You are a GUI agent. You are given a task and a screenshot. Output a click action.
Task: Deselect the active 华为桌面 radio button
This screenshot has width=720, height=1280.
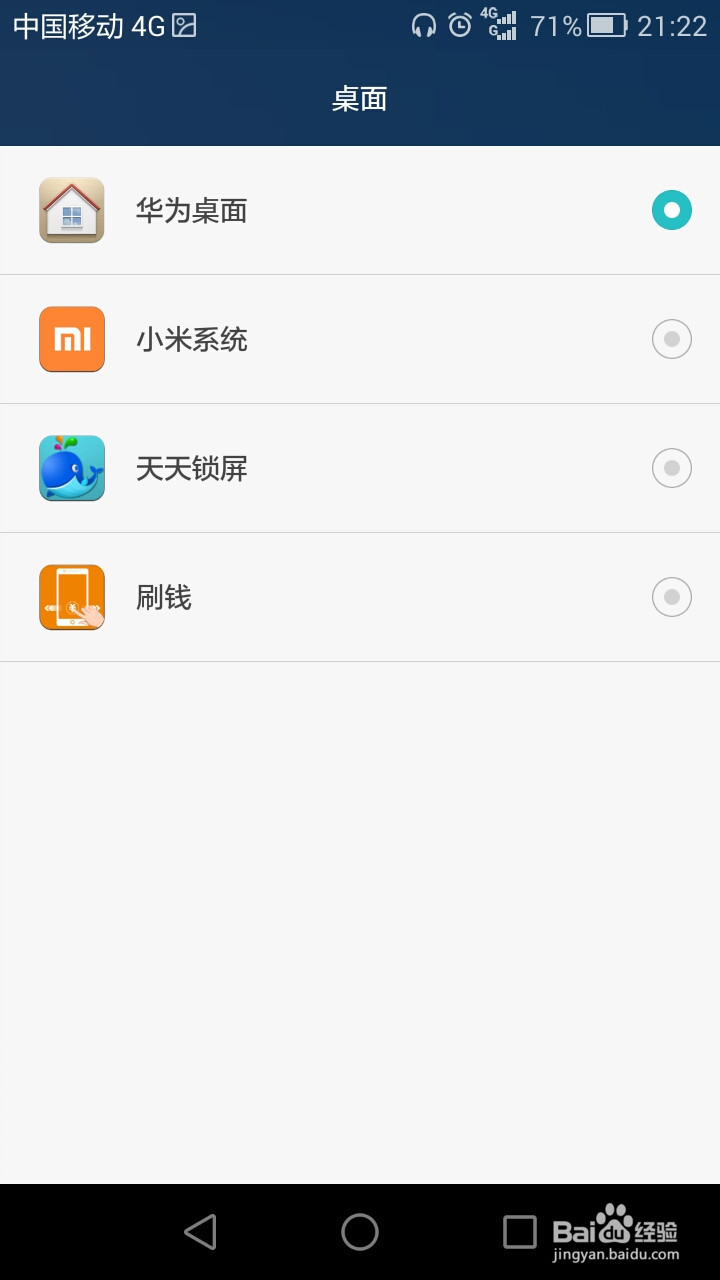pyautogui.click(x=671, y=210)
